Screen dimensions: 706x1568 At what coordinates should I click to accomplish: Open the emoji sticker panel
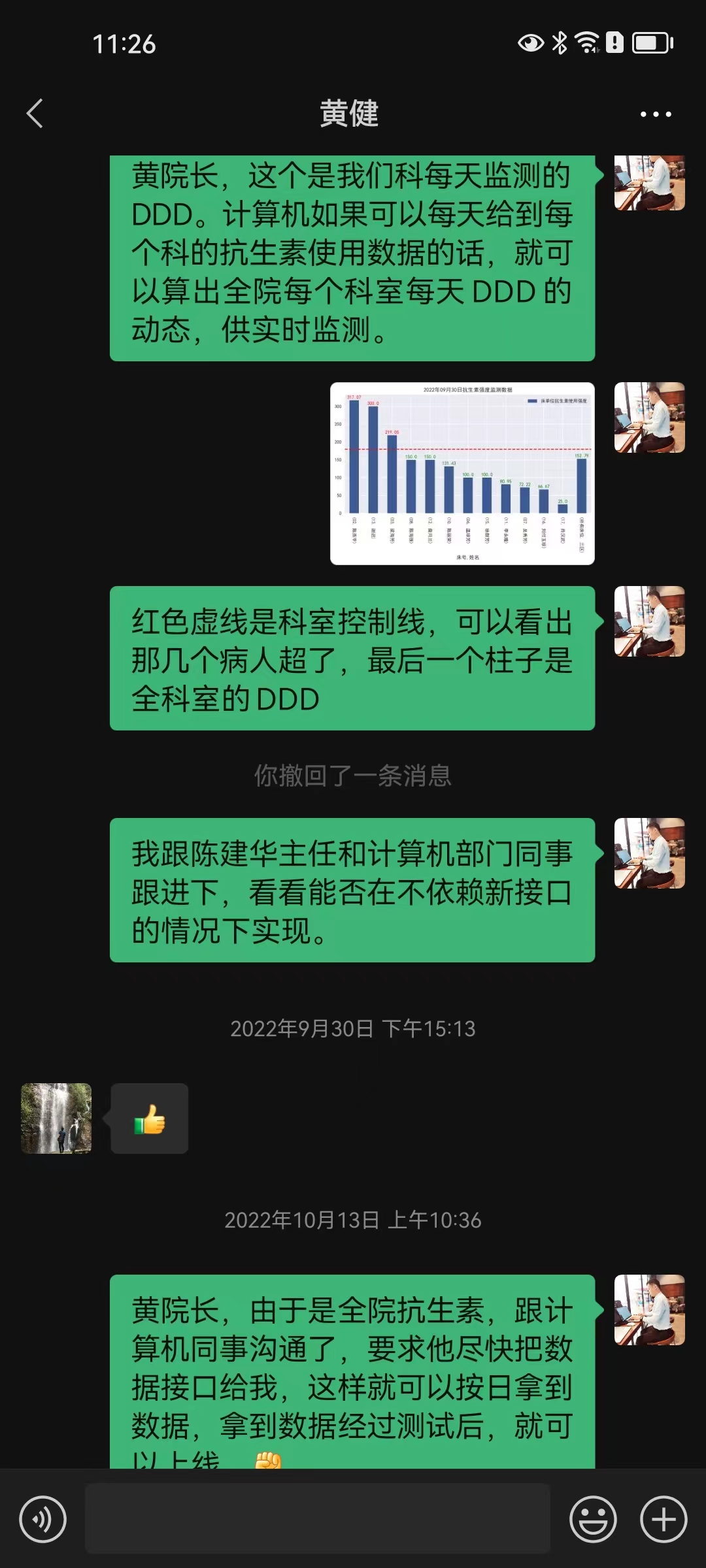(x=593, y=1519)
